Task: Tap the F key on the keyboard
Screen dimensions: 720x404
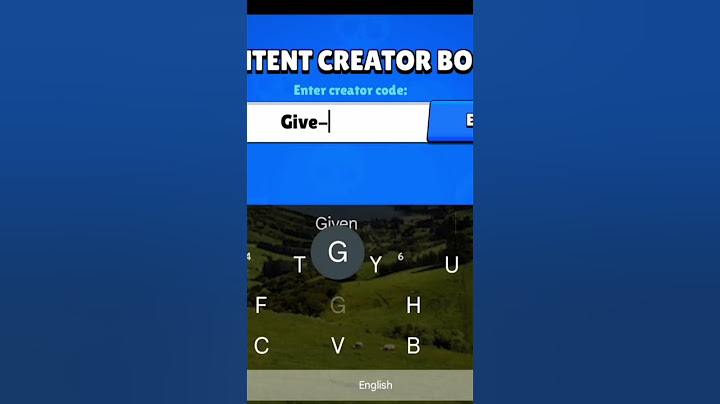Action: tap(261, 306)
